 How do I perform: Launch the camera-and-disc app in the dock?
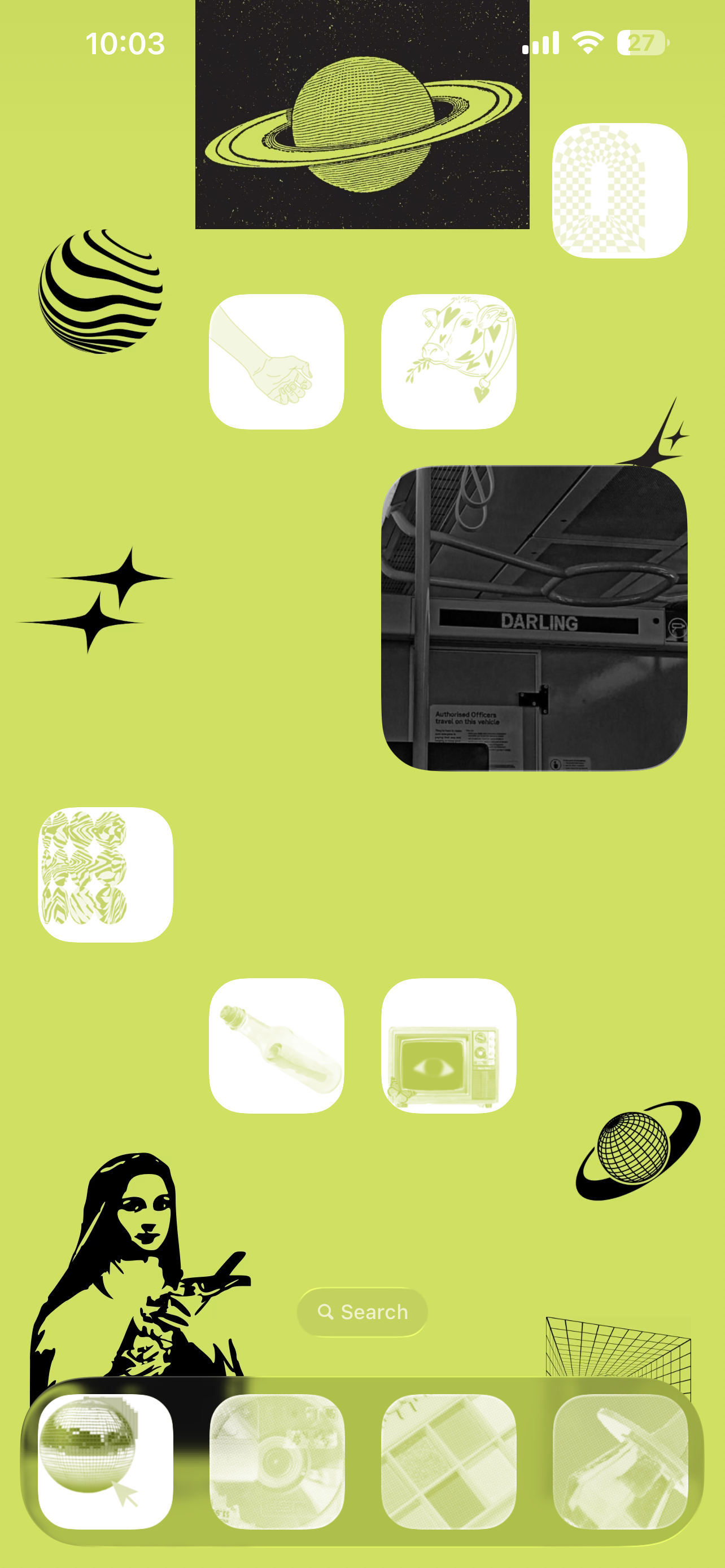pos(276,1461)
